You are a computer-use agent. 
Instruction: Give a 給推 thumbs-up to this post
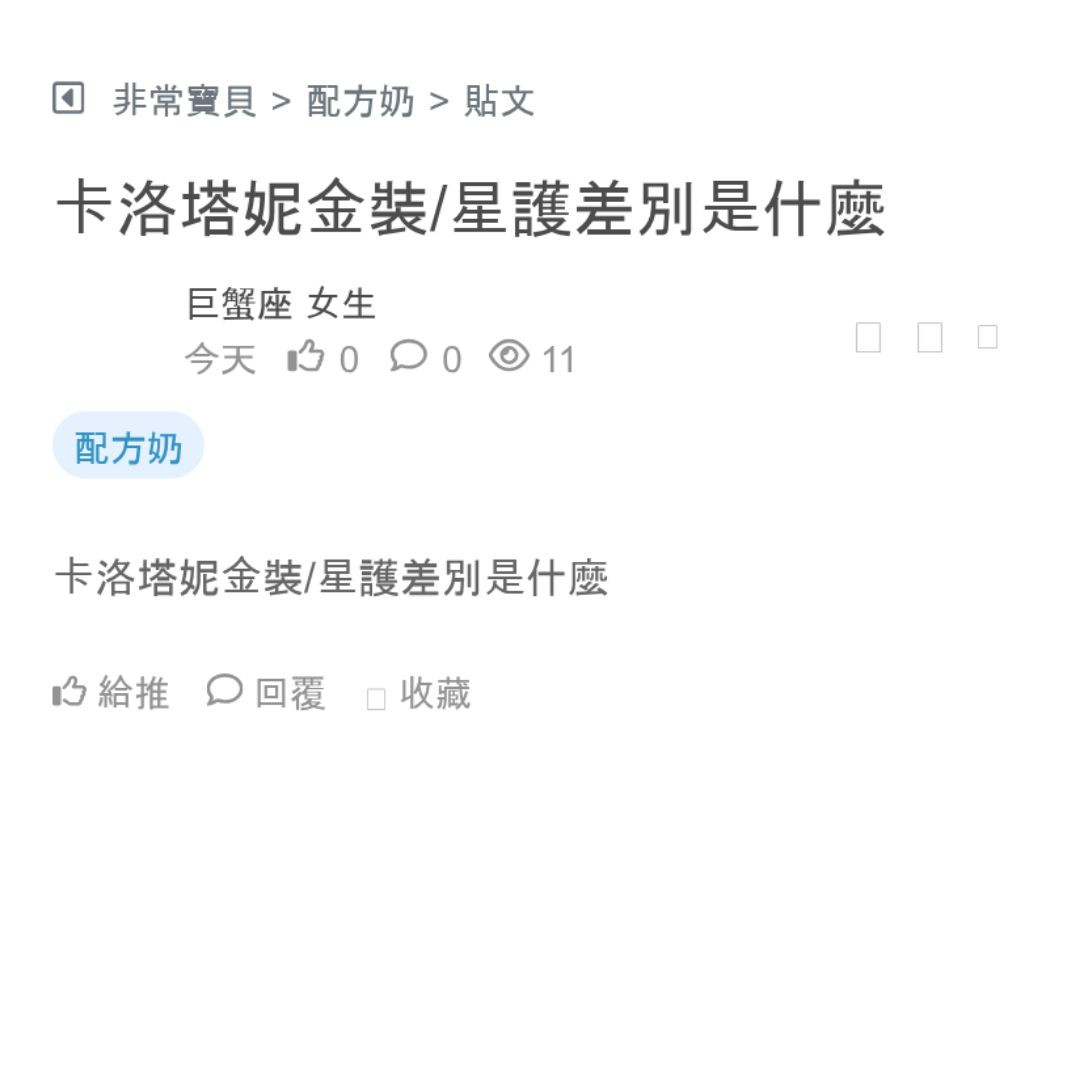coord(111,692)
